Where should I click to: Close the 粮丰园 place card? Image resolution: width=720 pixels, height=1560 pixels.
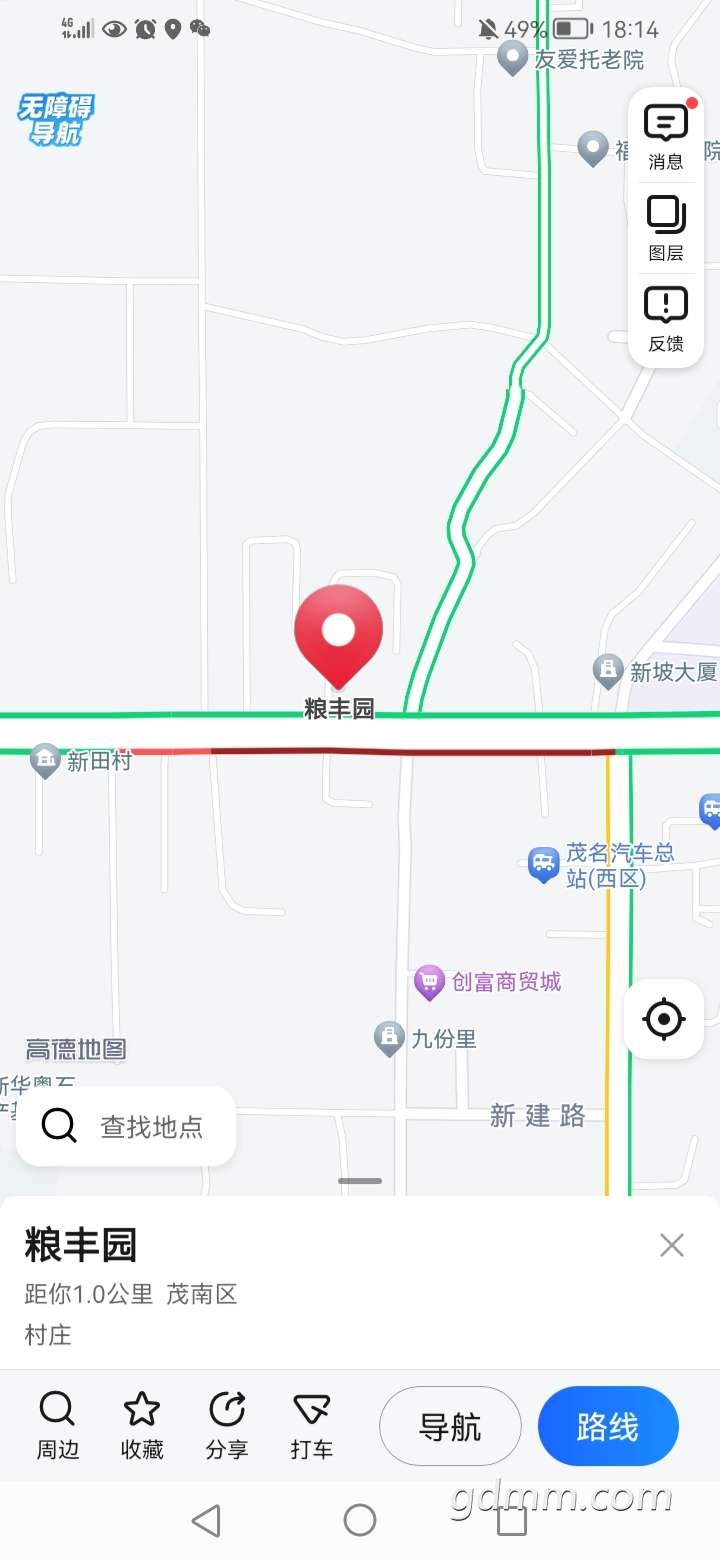[x=672, y=1245]
